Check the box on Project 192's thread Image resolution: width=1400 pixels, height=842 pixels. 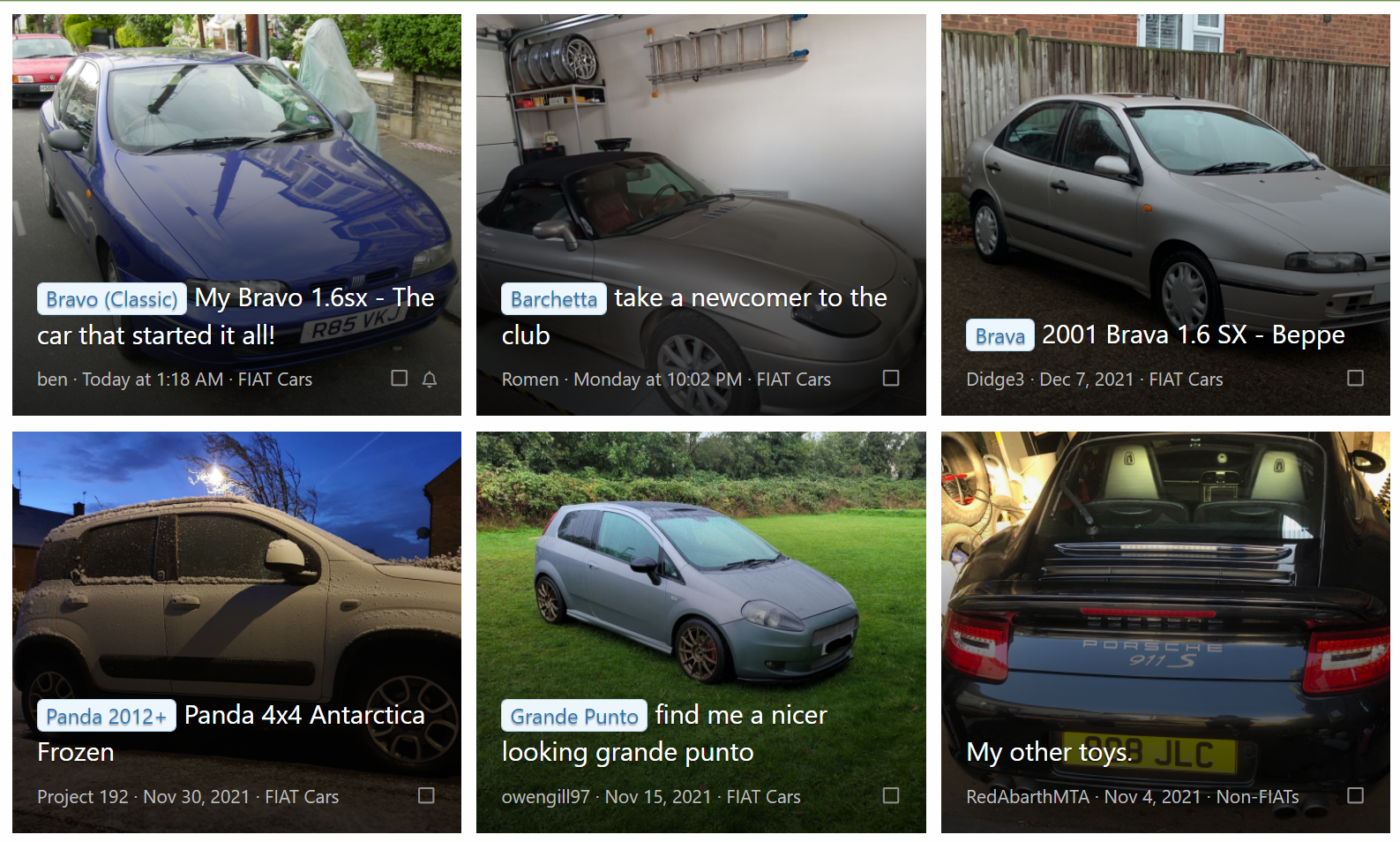[426, 795]
